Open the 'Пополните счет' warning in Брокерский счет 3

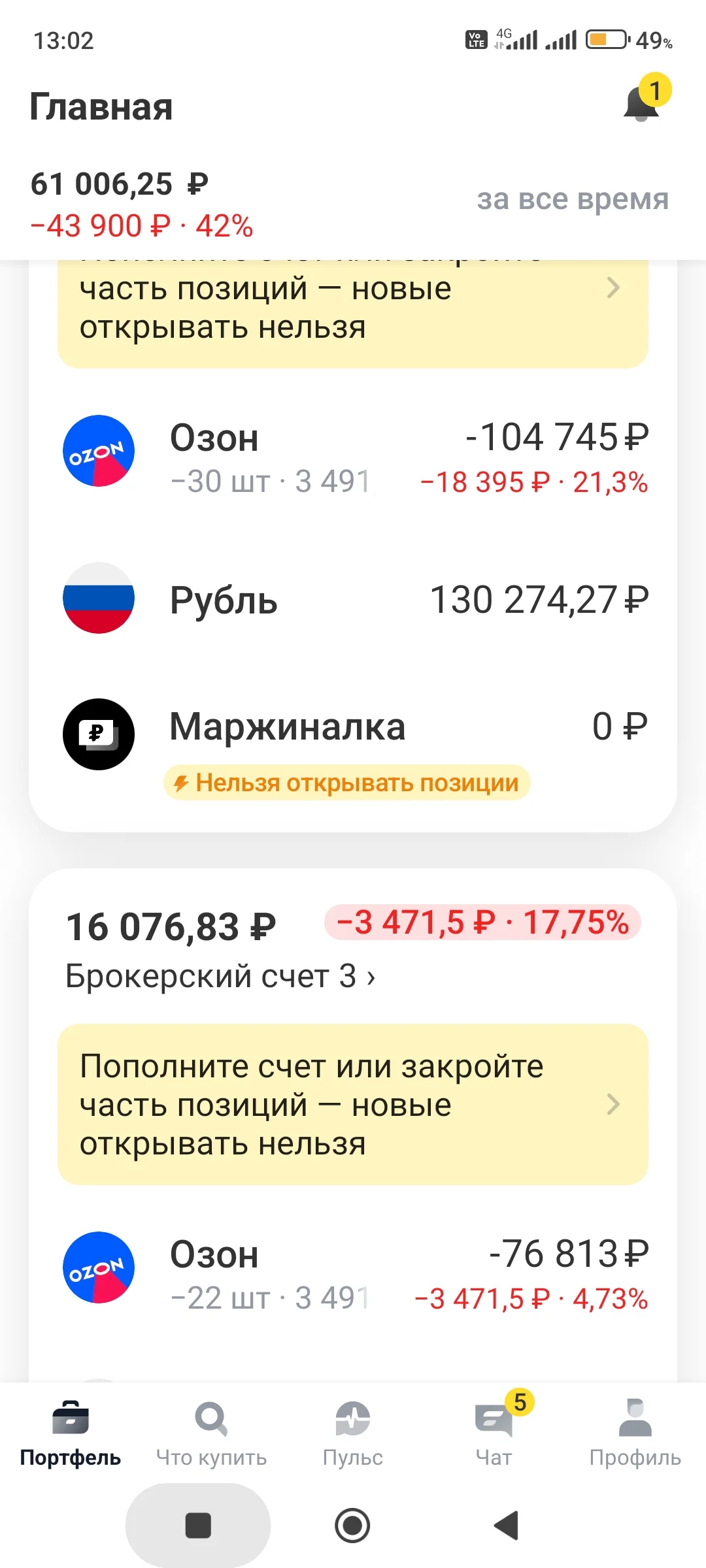coord(353,1104)
